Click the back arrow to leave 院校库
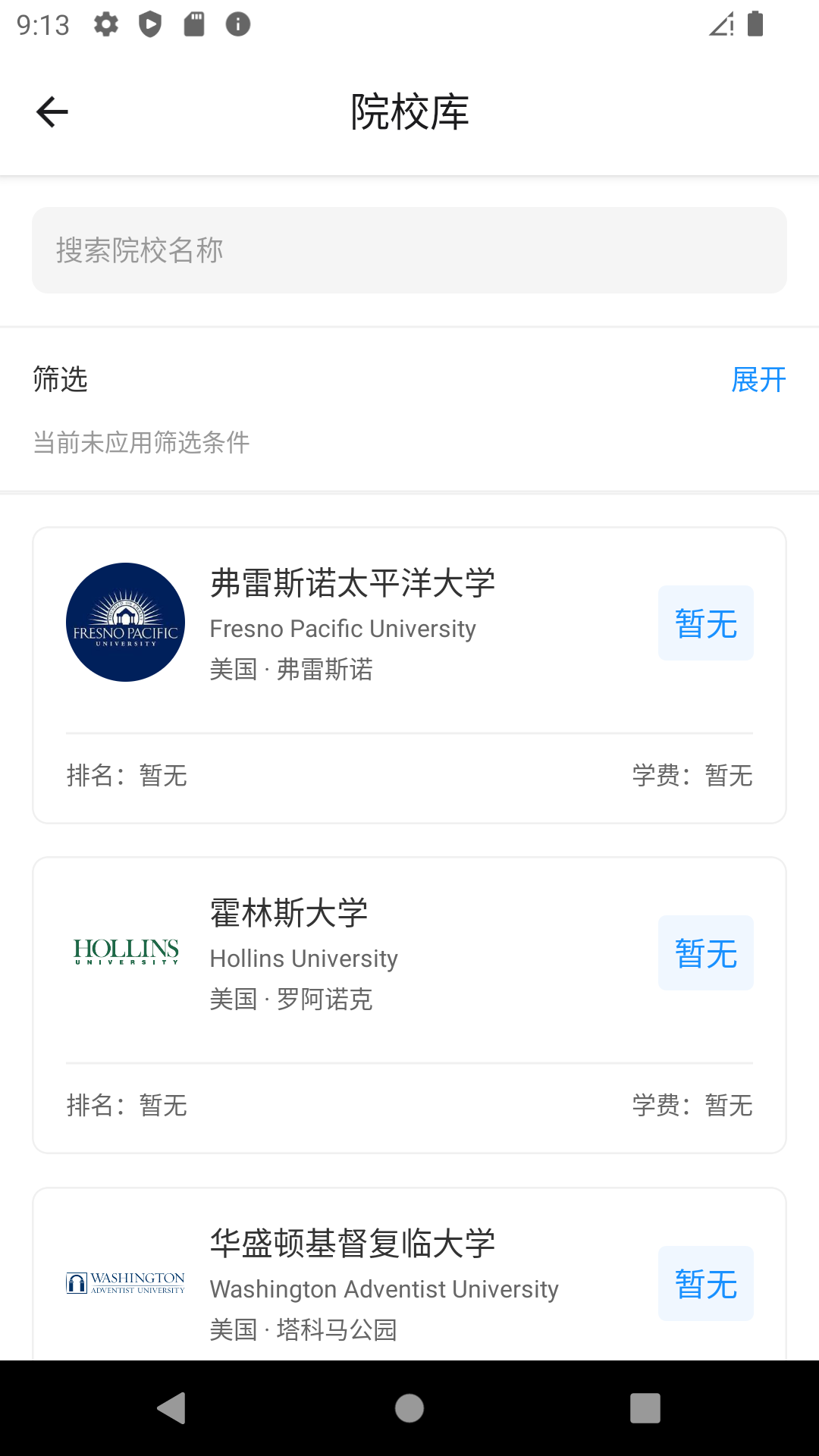This screenshot has height=1456, width=819. coord(50,111)
